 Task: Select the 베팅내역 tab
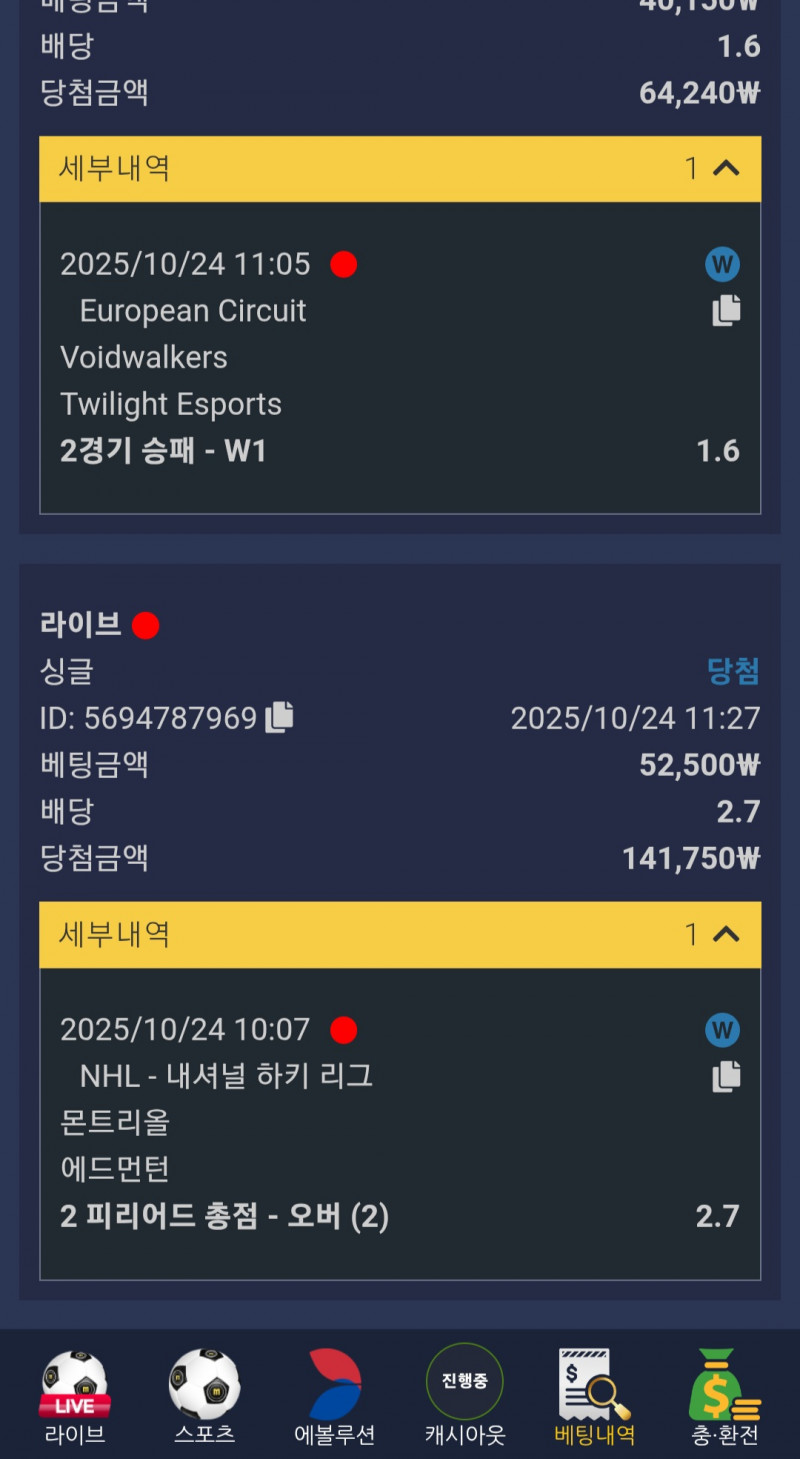594,1396
